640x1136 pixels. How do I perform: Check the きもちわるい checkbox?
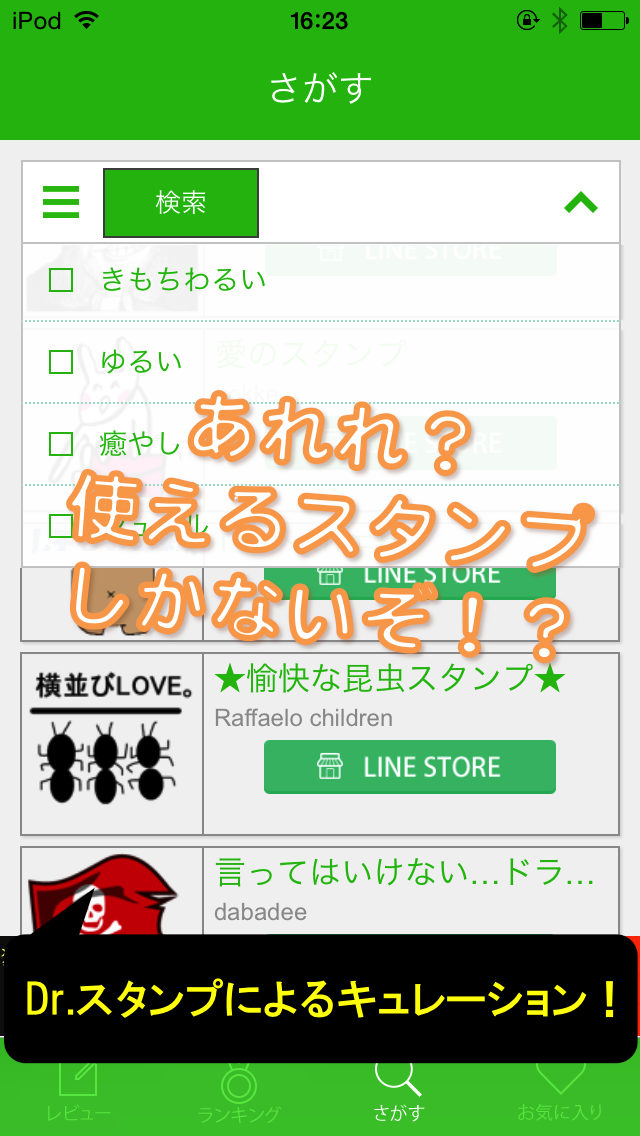pos(61,280)
